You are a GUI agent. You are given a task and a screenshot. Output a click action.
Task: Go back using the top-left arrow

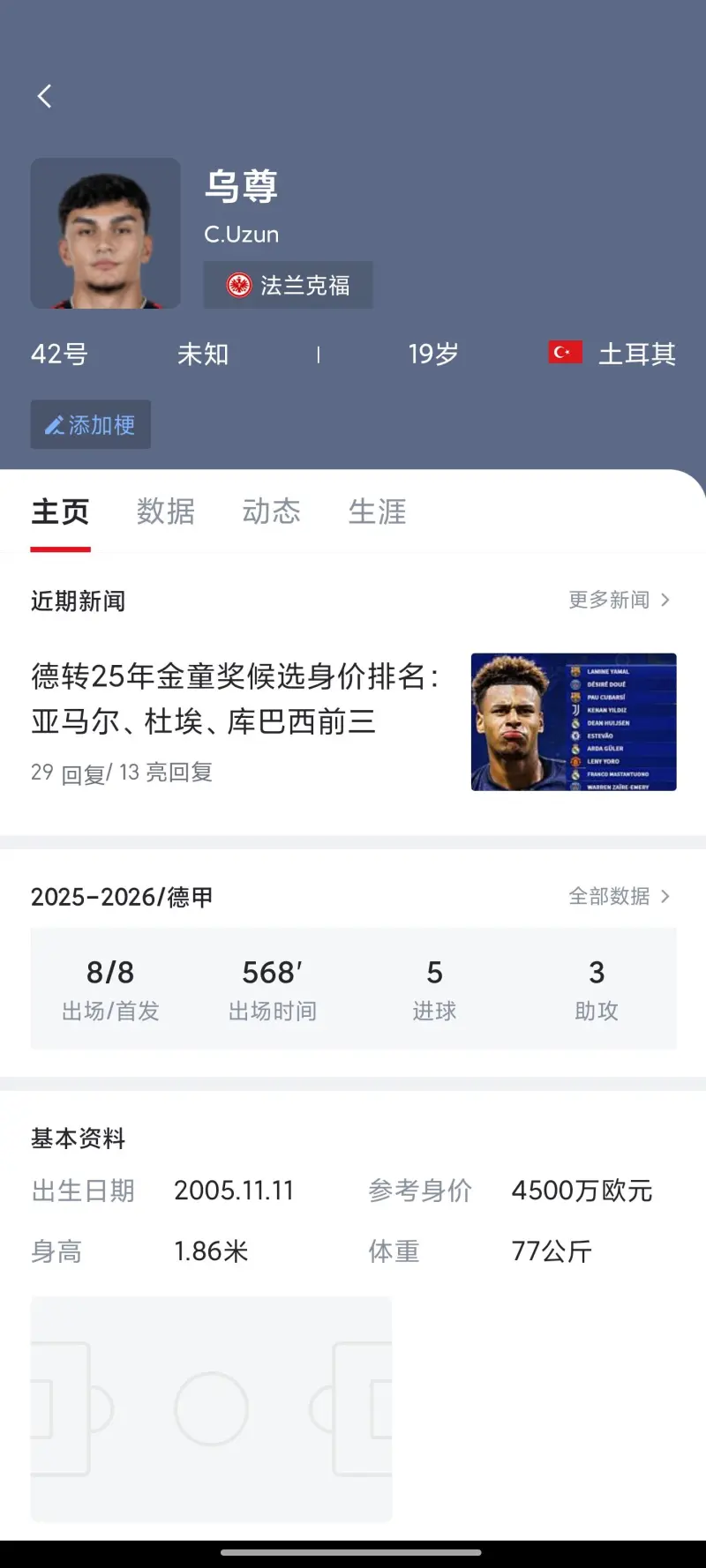(x=45, y=96)
